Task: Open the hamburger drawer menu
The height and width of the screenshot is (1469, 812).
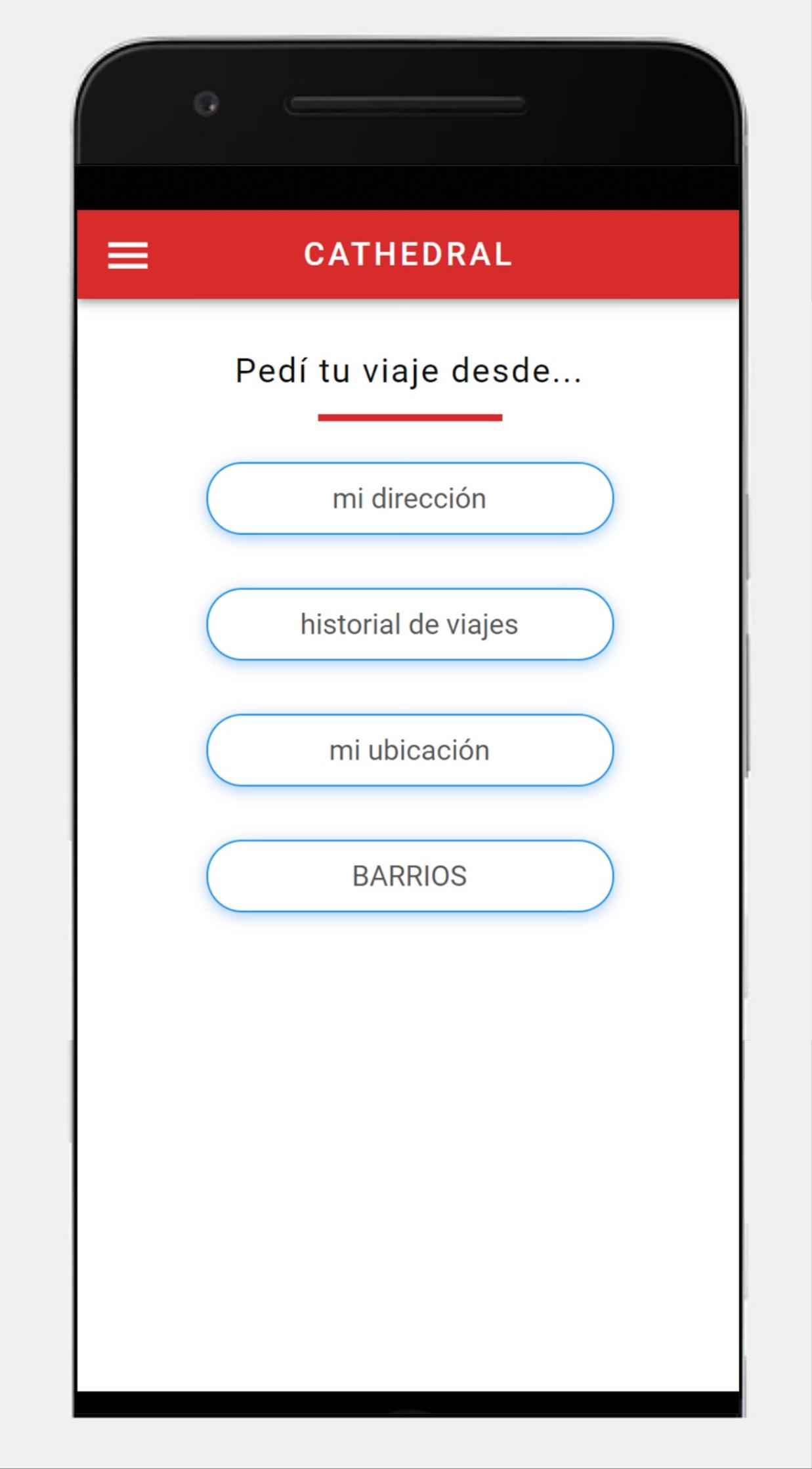Action: tap(127, 255)
